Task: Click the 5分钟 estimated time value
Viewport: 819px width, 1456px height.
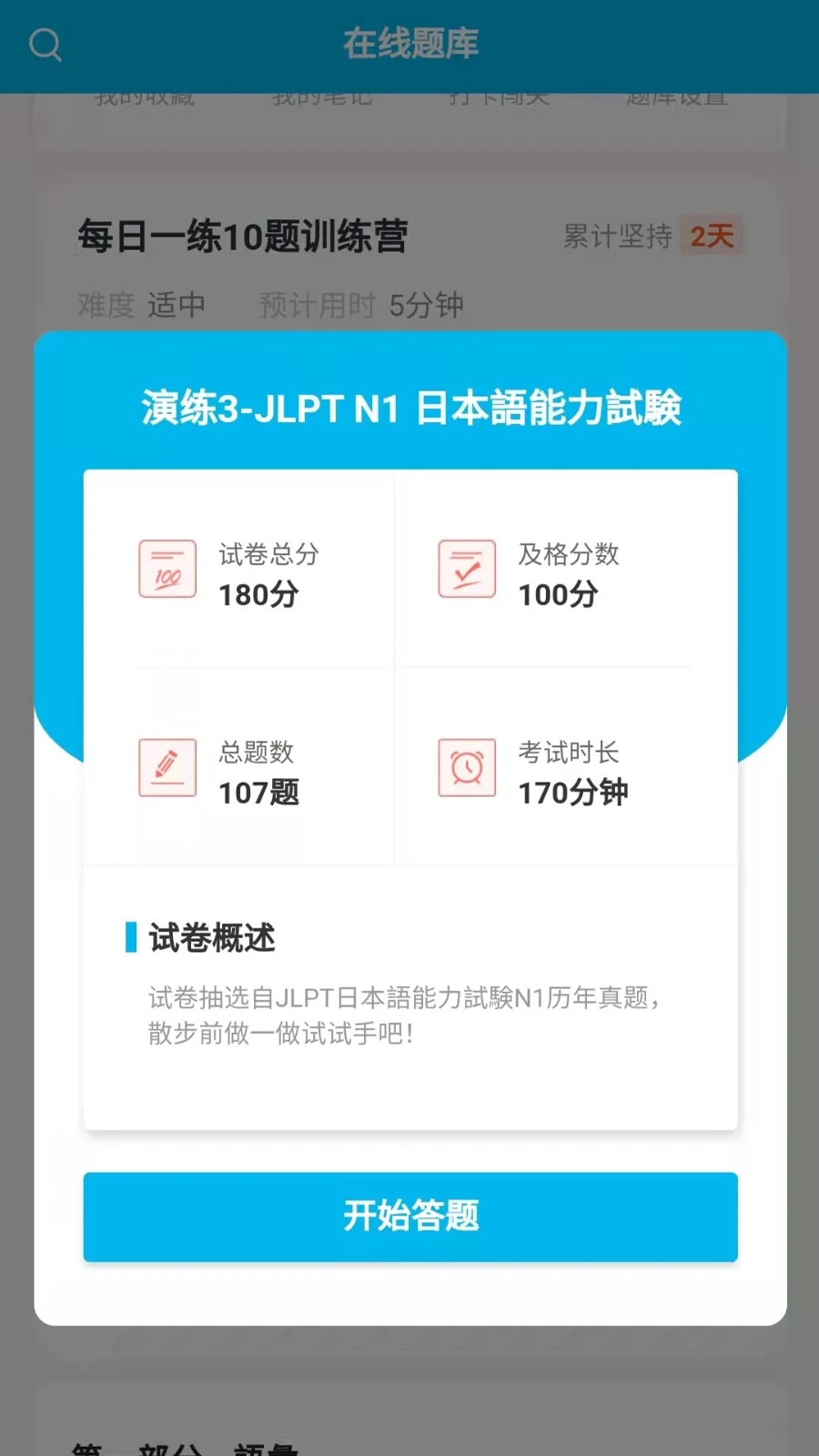Action: click(427, 305)
